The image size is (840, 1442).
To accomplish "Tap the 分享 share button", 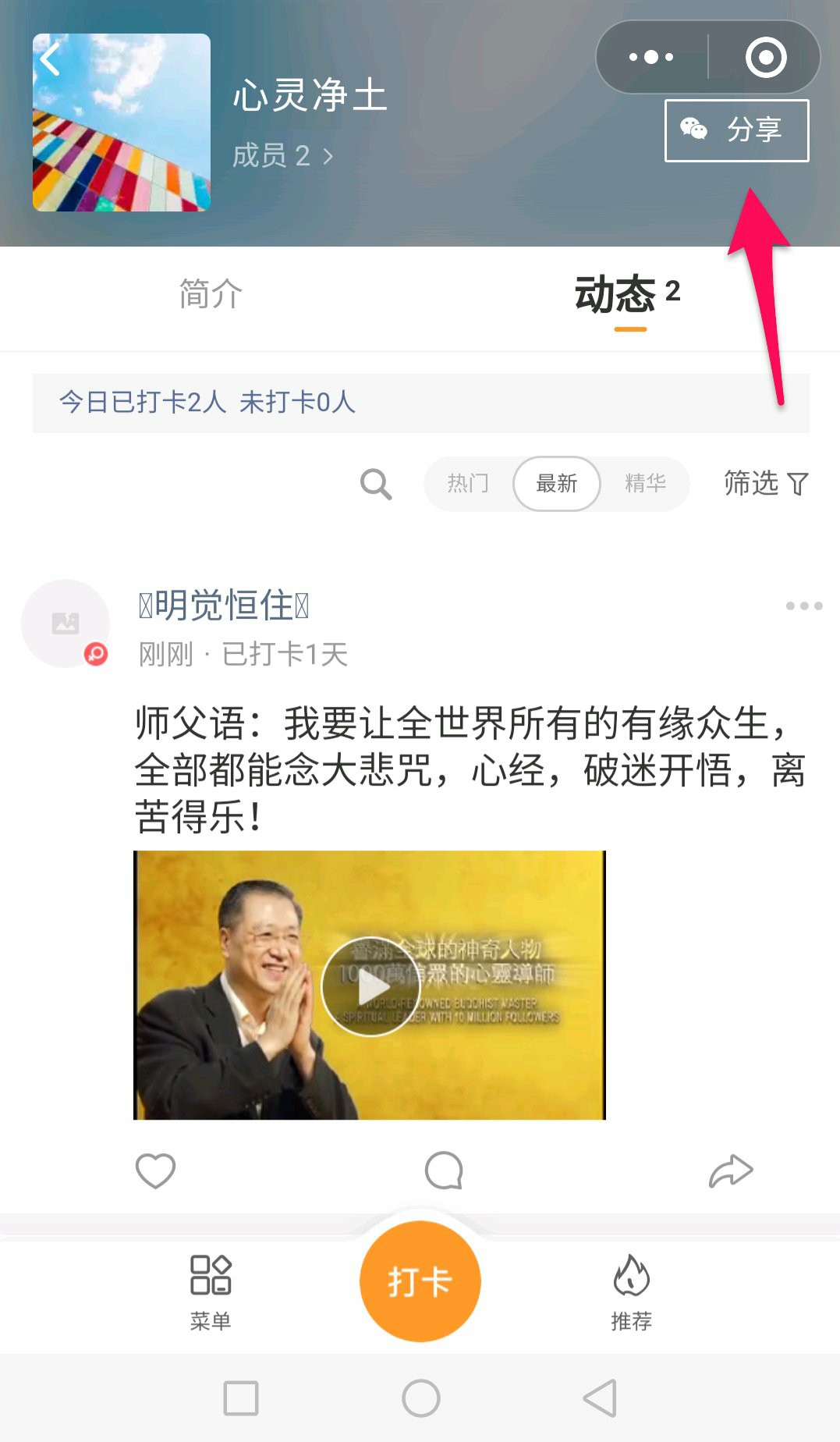I will coord(736,130).
